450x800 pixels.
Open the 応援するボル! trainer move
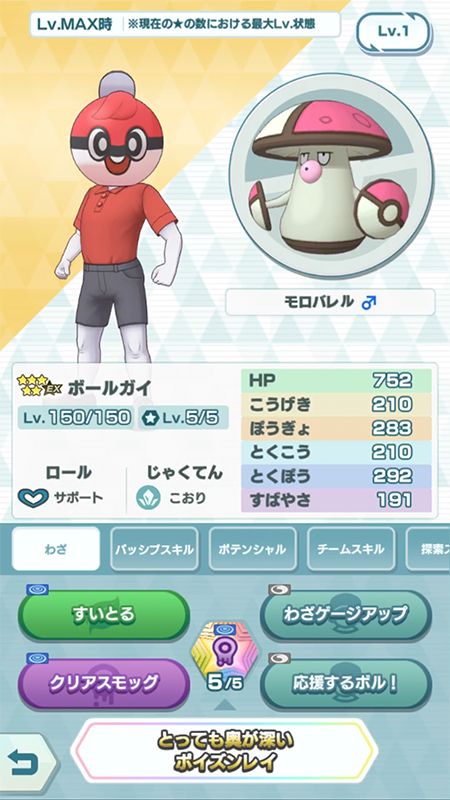[x=346, y=684]
